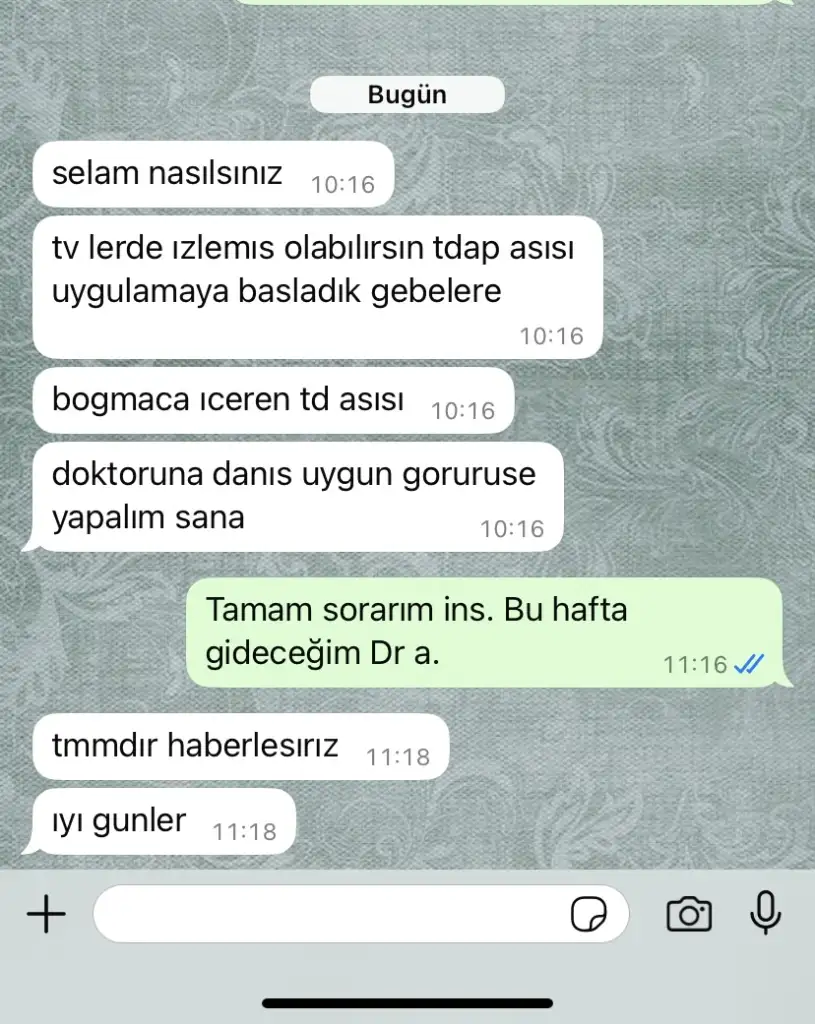
Task: Open the plus attachment menu
Action: point(45,914)
